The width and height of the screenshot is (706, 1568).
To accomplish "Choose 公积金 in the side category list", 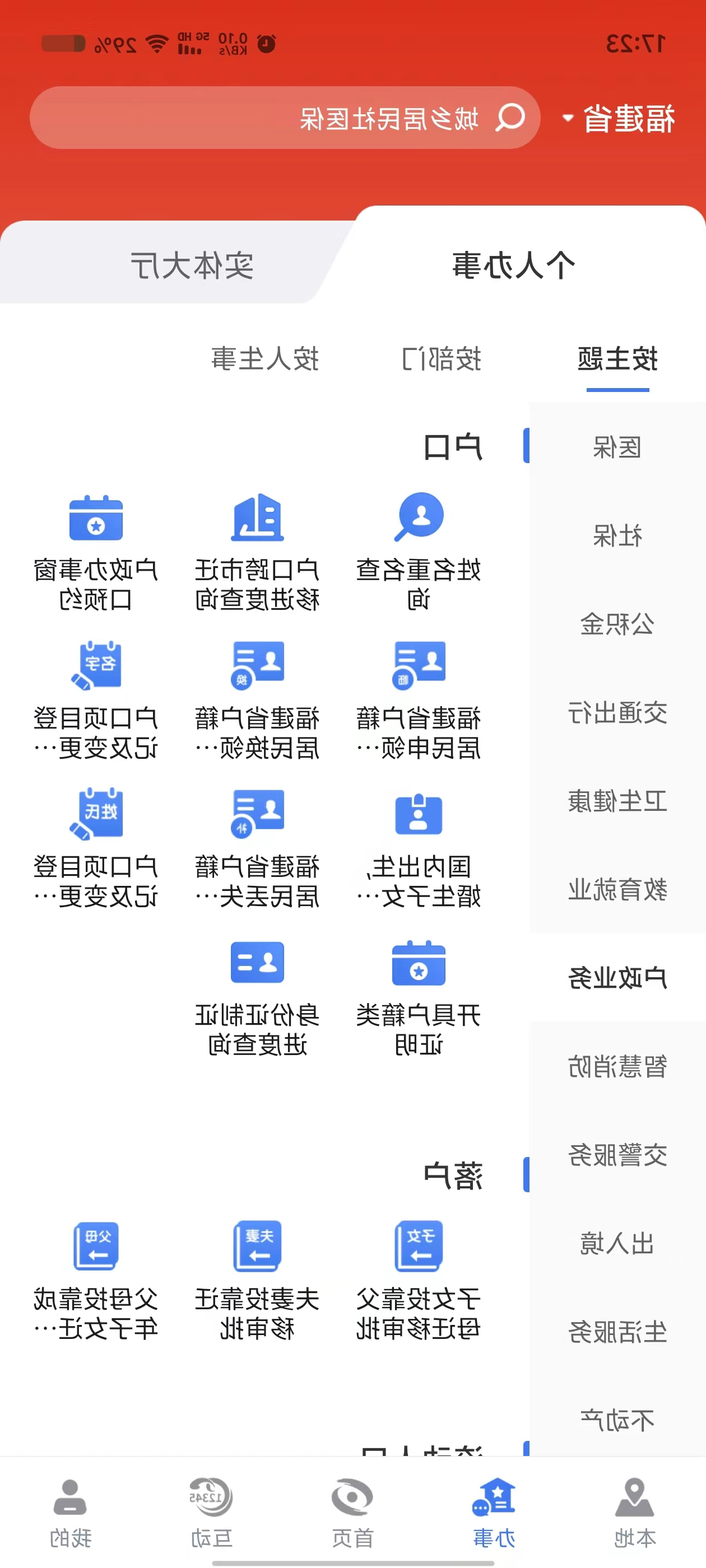I will [x=617, y=624].
